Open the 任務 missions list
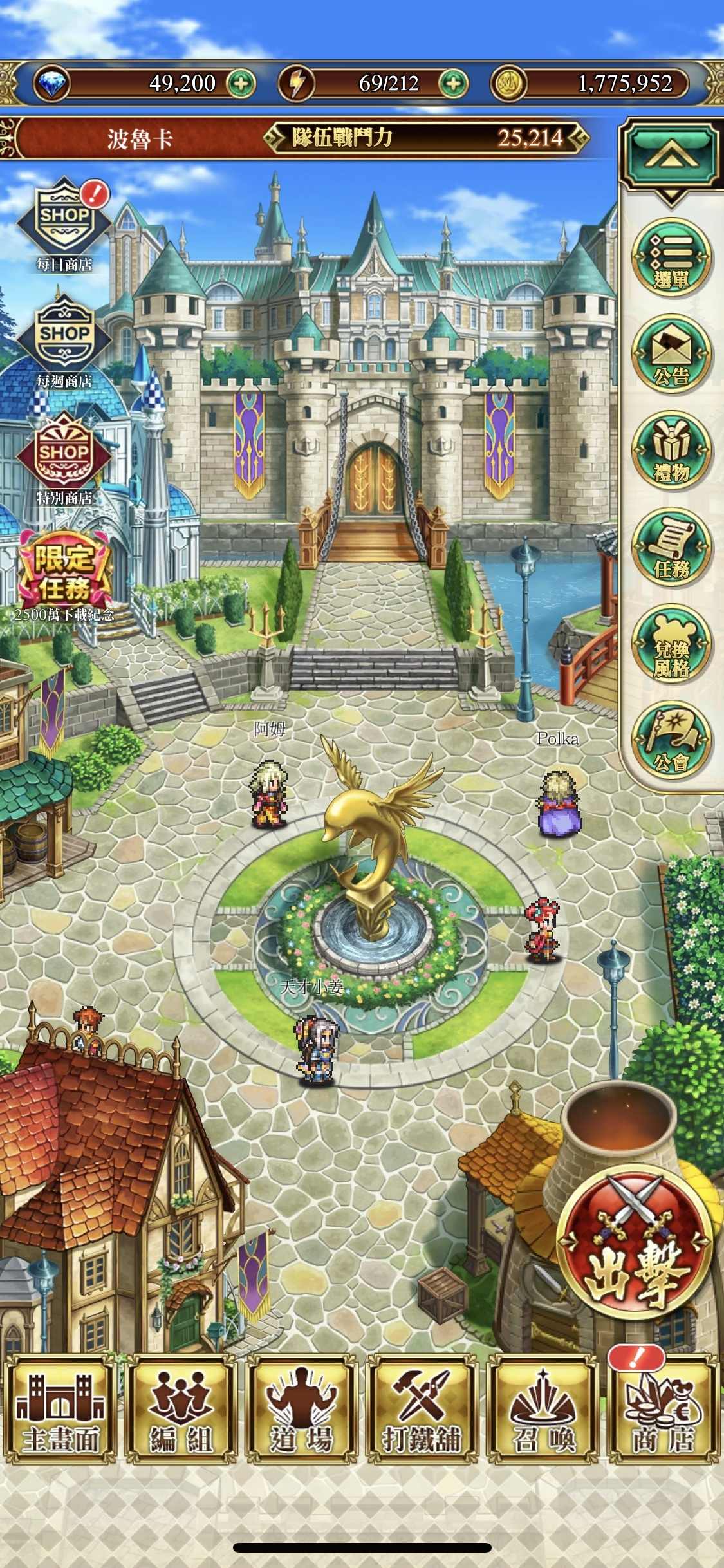 pyautogui.click(x=671, y=548)
